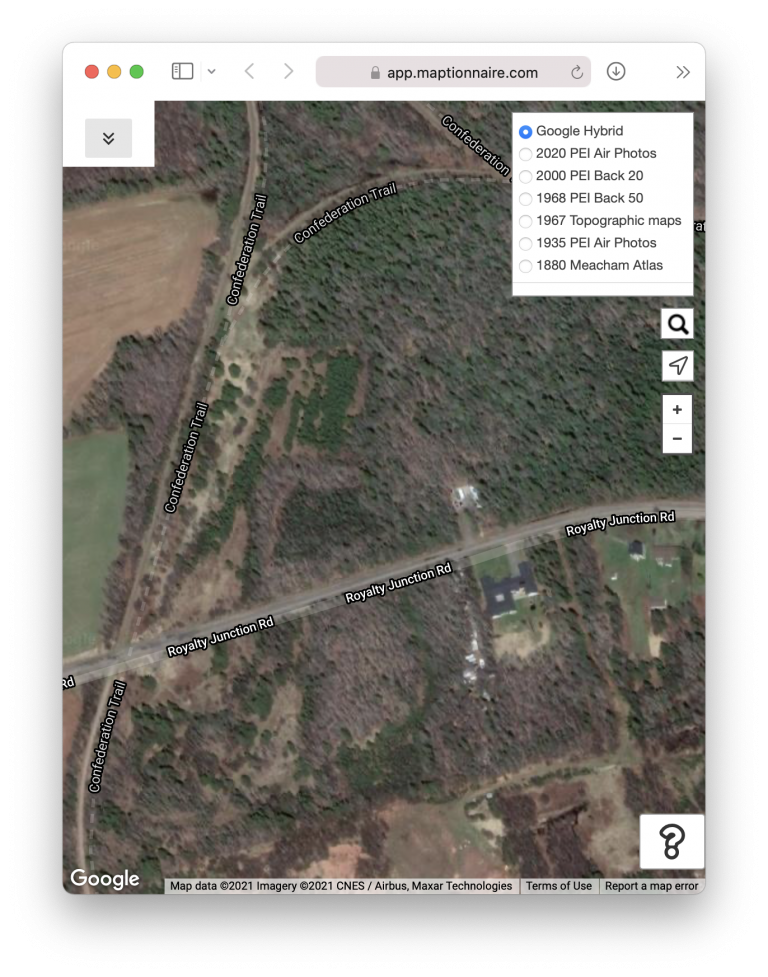Viewport: 768px width, 977px height.
Task: Switch to the 1935 PEI Air Photos layer
Action: click(x=526, y=243)
